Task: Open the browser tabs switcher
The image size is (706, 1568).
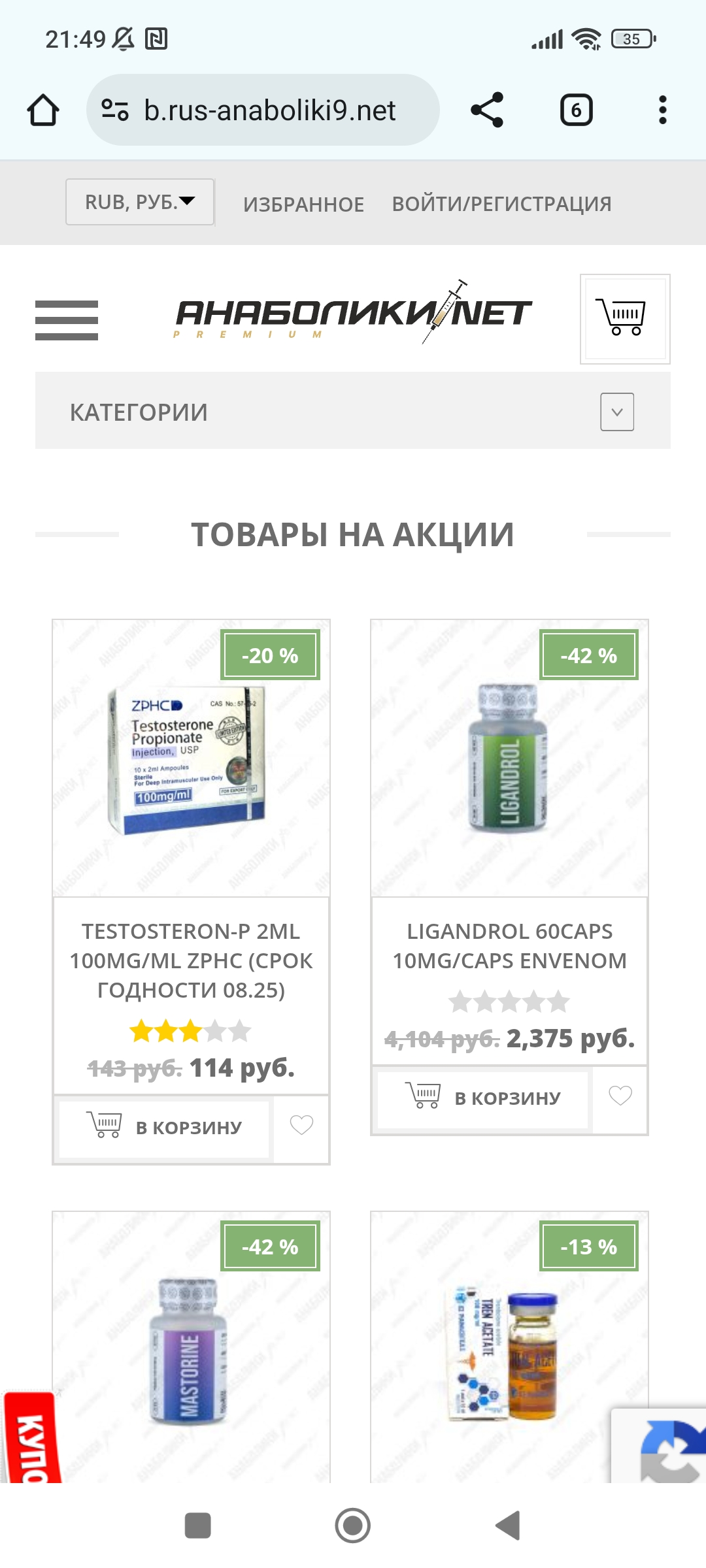Action: coord(576,110)
